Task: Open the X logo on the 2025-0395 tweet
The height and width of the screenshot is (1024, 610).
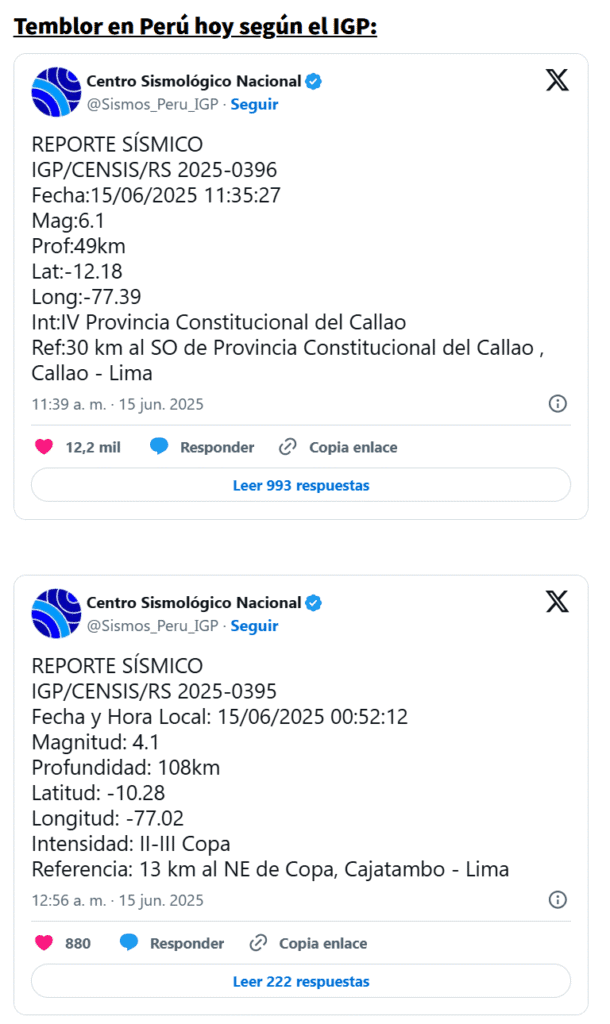Action: click(x=557, y=602)
